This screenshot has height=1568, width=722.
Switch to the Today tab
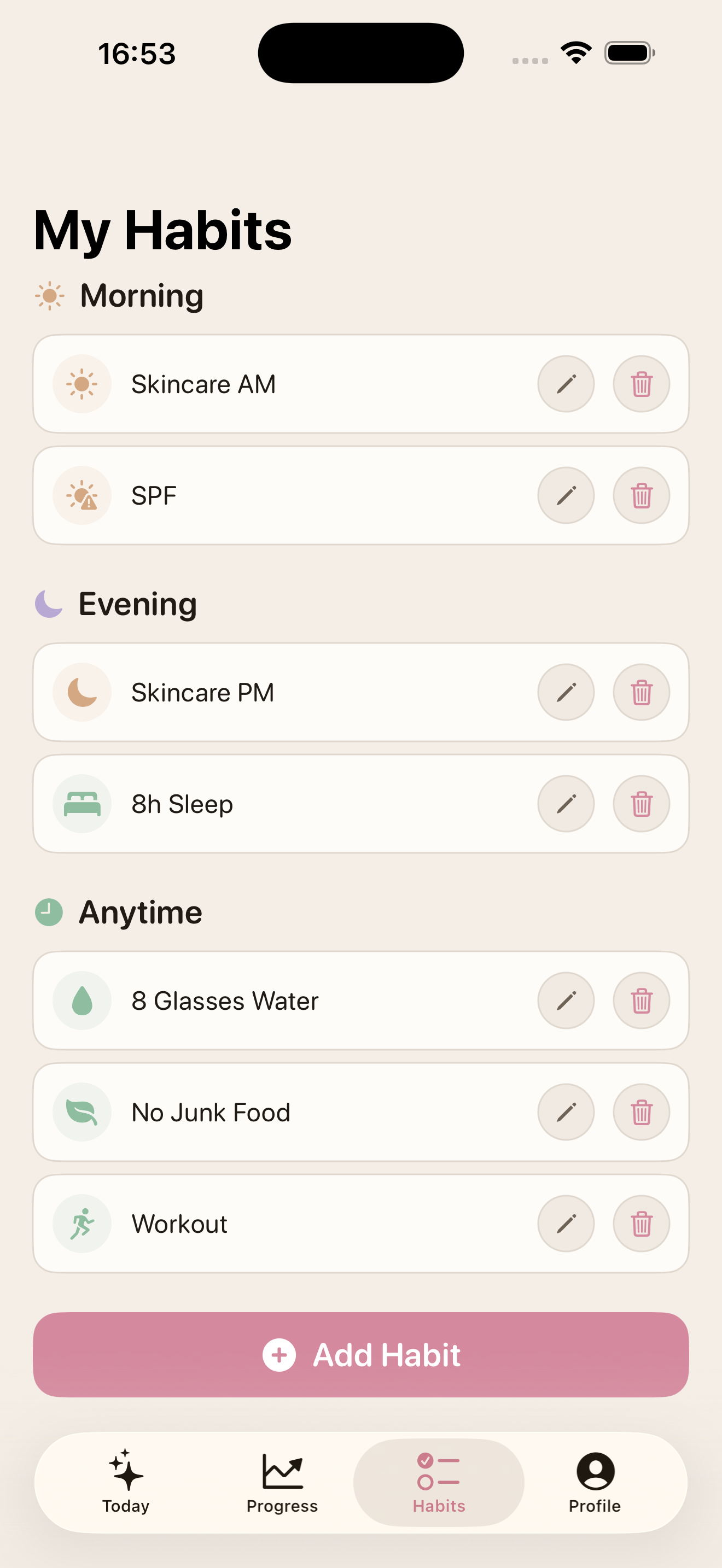click(x=125, y=1479)
